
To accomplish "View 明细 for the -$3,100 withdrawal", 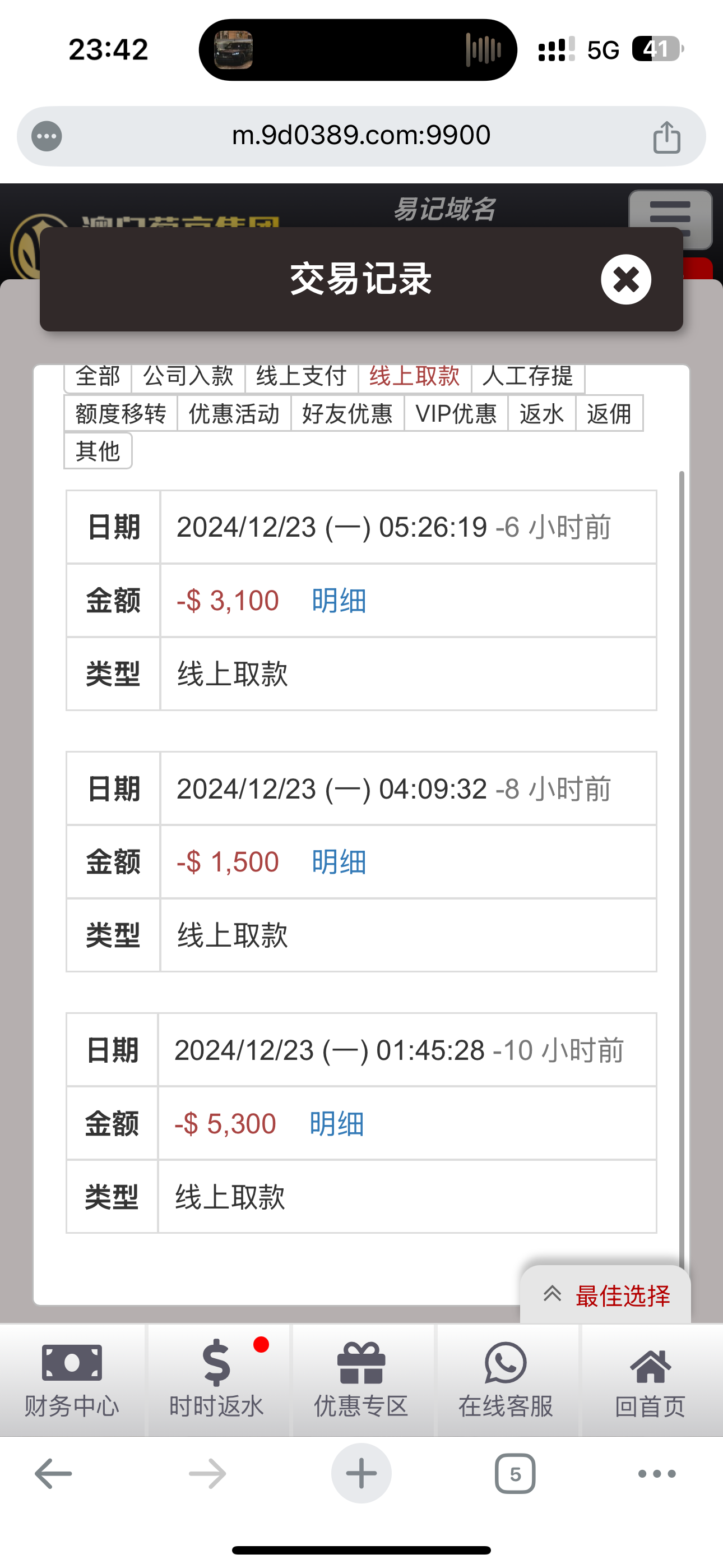I will coord(339,601).
